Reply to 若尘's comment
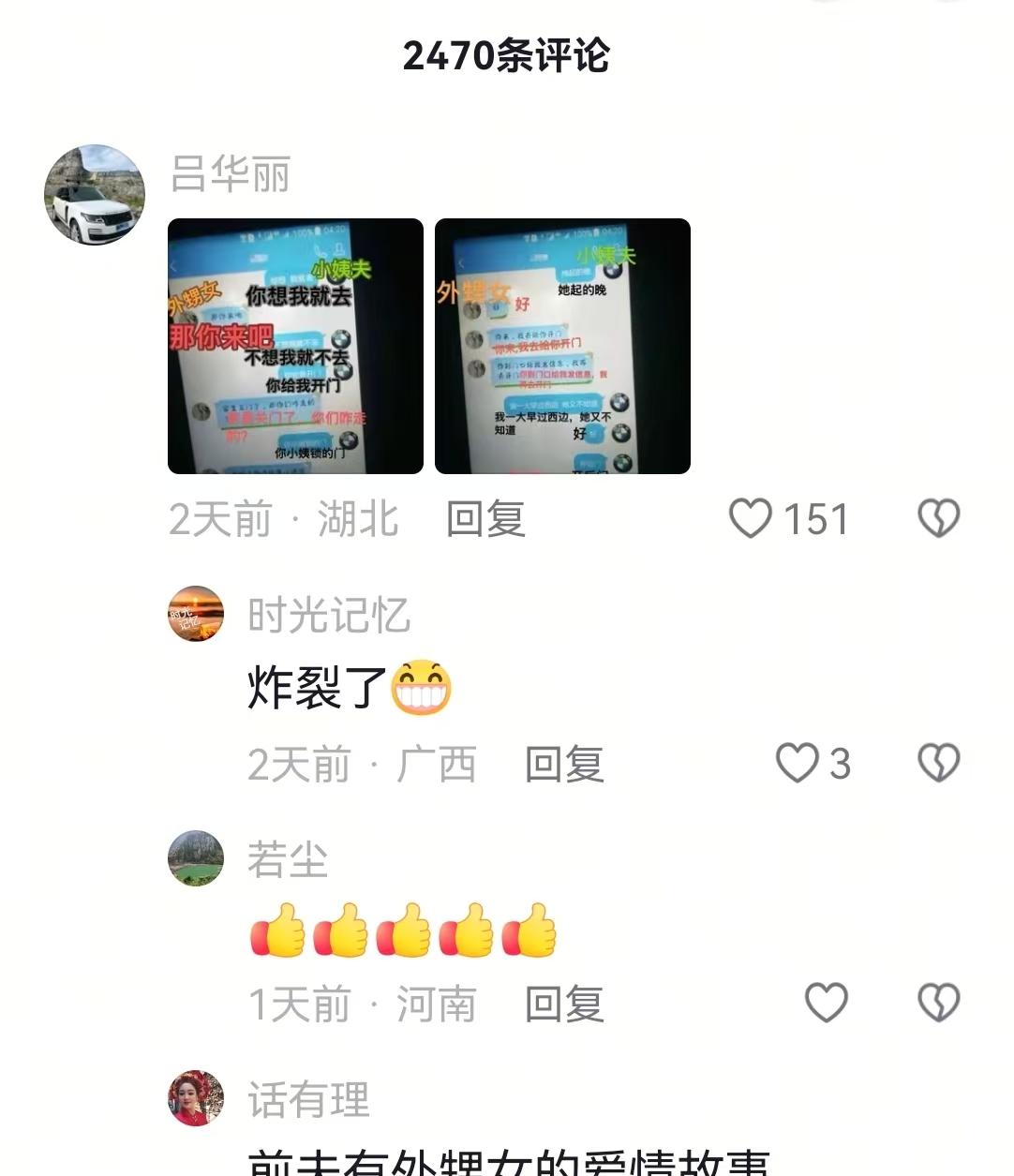The width and height of the screenshot is (1014, 1176). (563, 1005)
